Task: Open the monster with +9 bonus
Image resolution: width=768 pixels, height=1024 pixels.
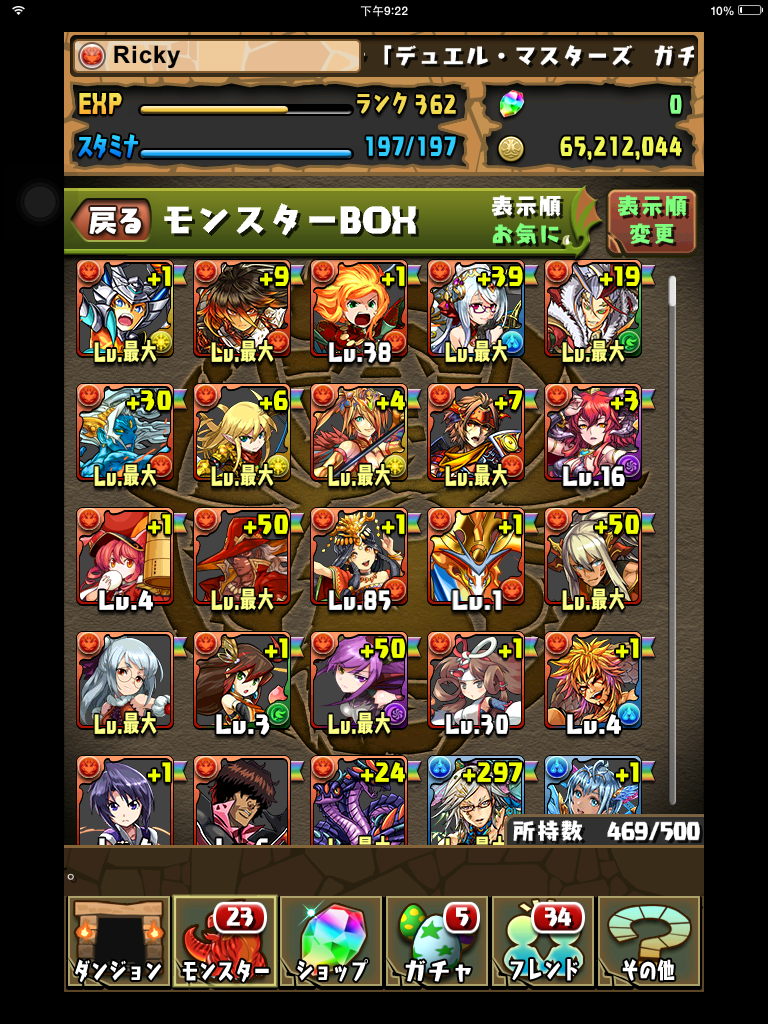Action: 242,308
